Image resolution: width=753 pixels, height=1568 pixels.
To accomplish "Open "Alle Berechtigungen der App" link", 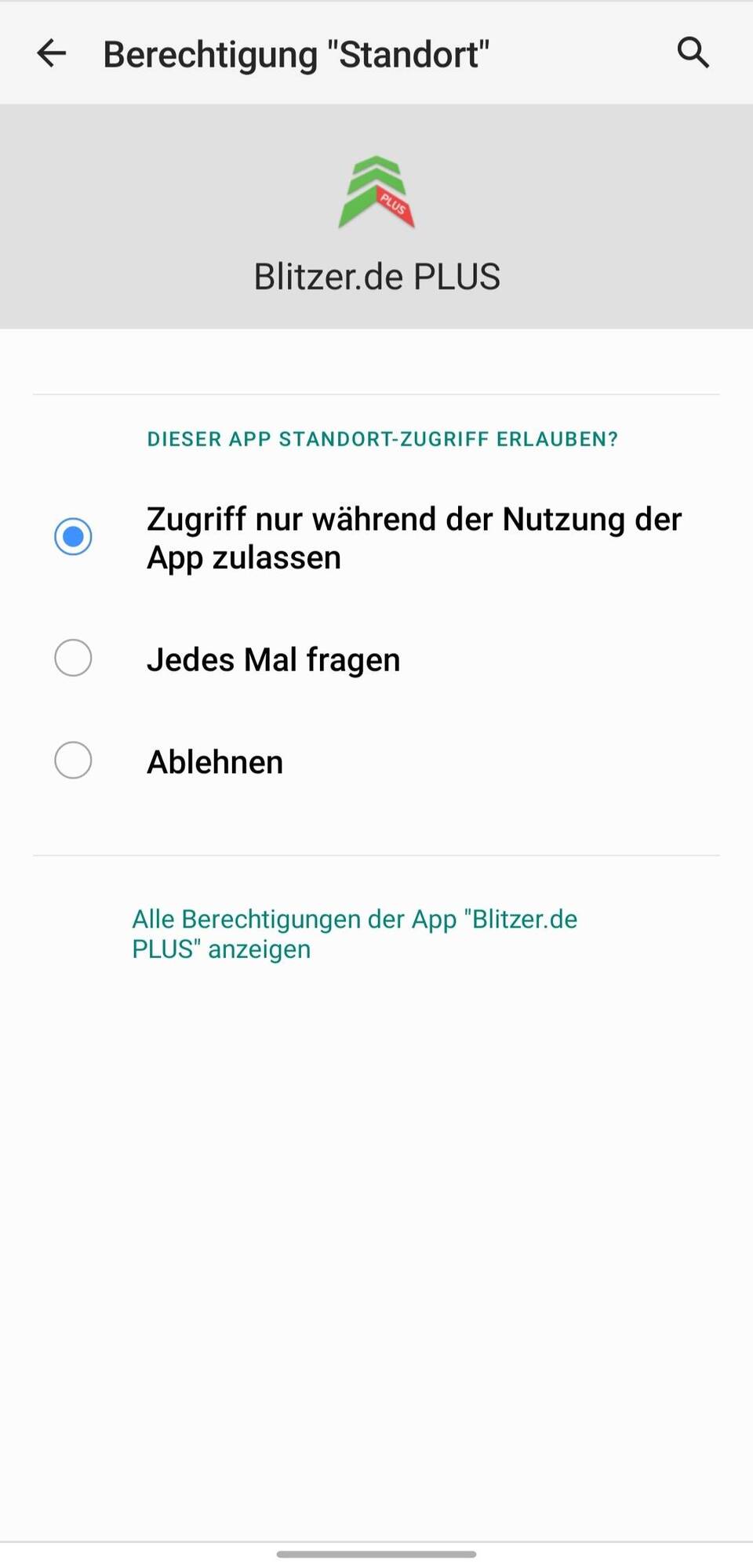I will tap(354, 934).
